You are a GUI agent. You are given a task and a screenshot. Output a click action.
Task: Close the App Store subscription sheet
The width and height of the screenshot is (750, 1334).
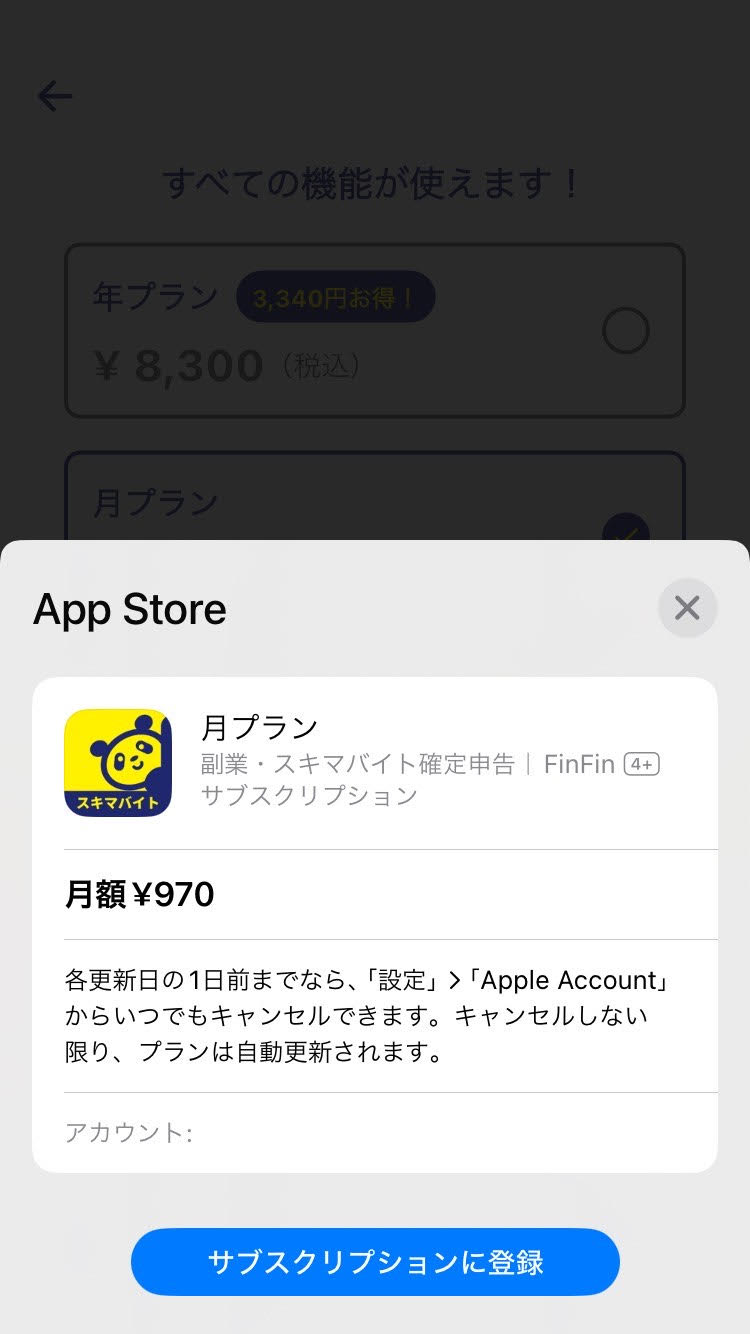[687, 608]
